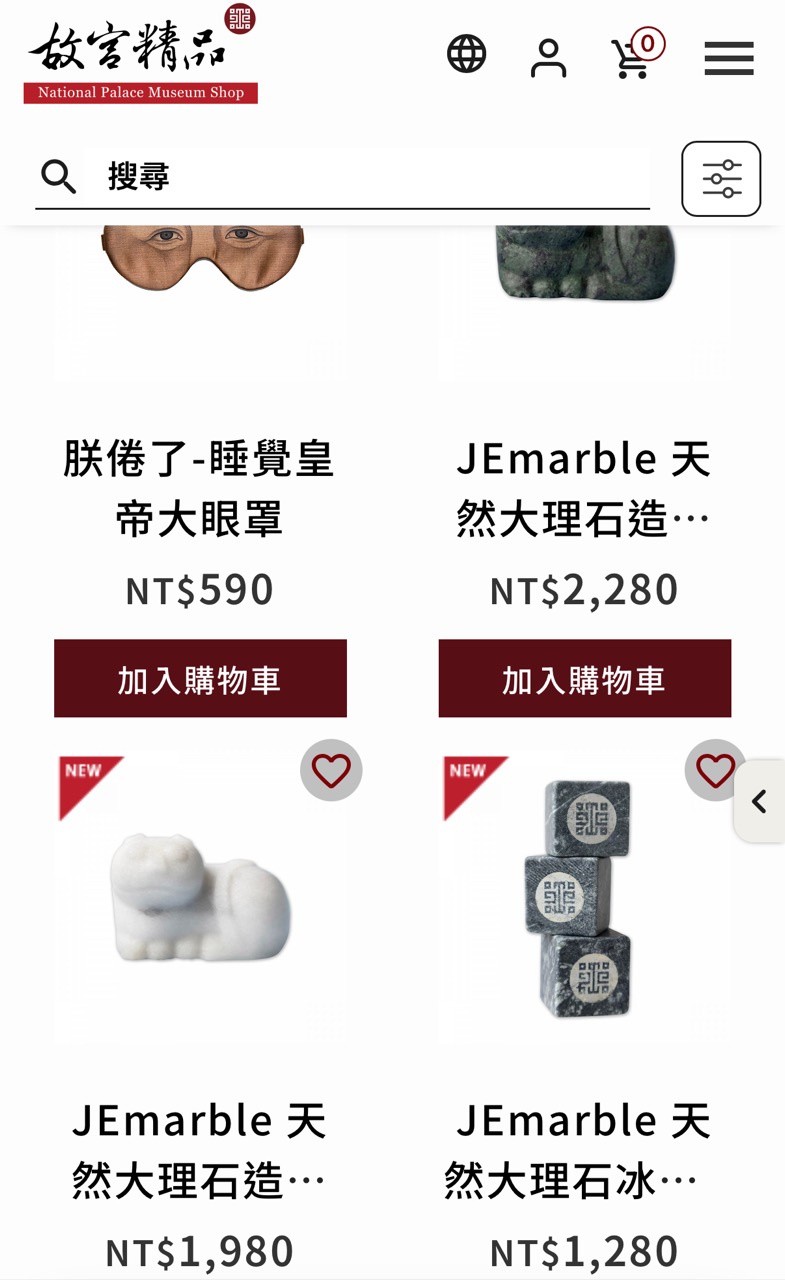This screenshot has height=1280, width=785.
Task: Expand the side panel arrow tab
Action: coord(760,801)
